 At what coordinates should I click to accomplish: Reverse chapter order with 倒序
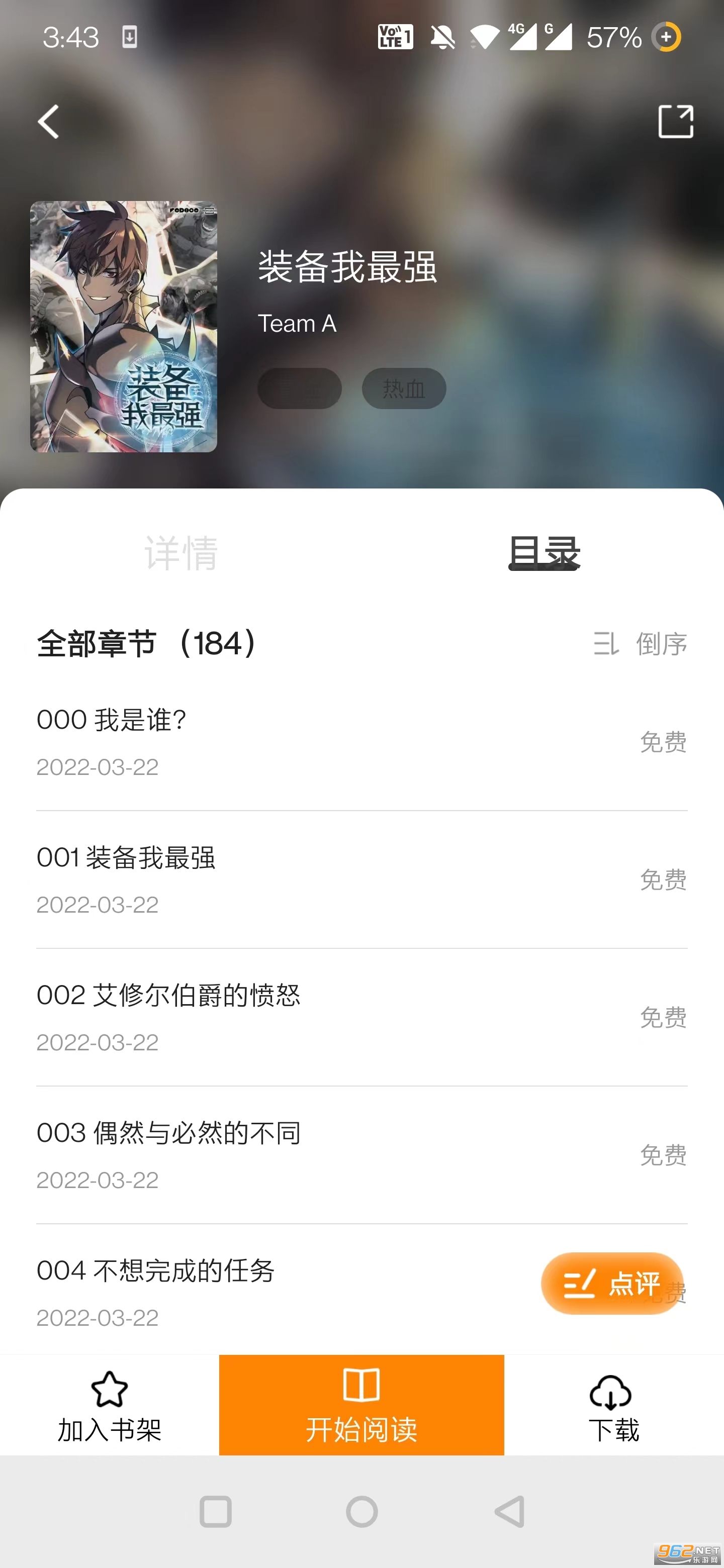click(641, 644)
